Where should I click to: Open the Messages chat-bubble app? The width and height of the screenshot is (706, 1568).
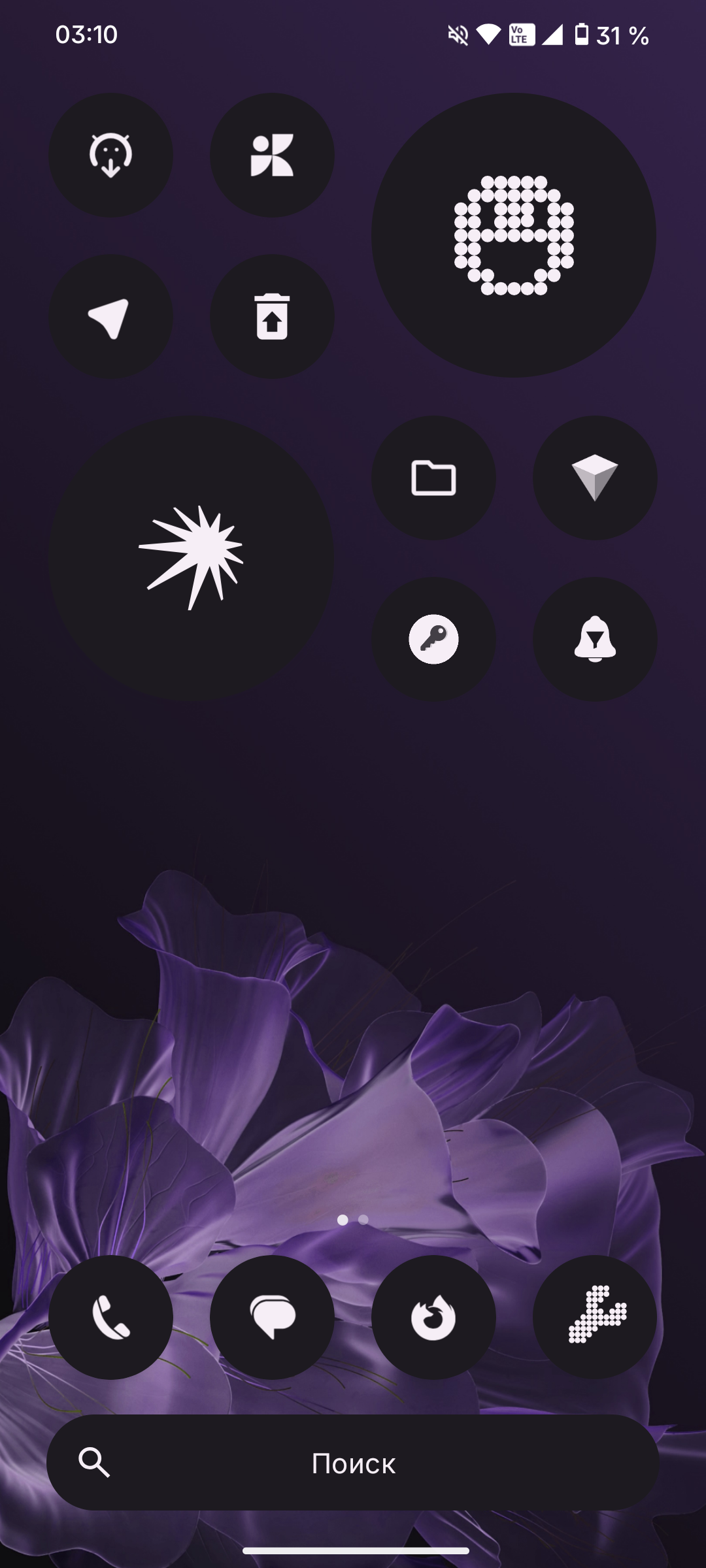pos(272,1317)
